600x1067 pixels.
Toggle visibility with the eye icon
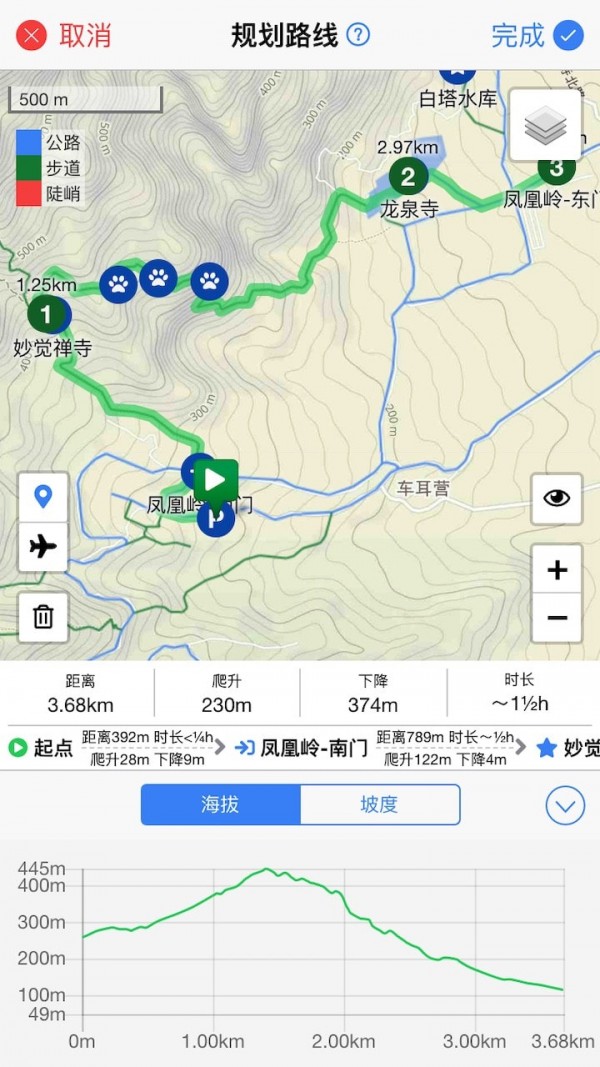pos(557,498)
